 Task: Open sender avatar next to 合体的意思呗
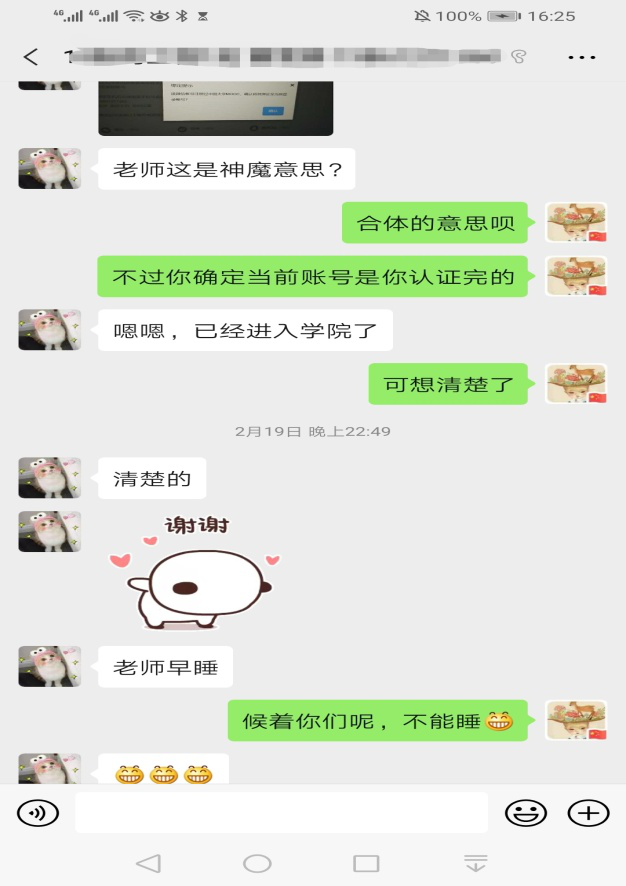coord(576,222)
